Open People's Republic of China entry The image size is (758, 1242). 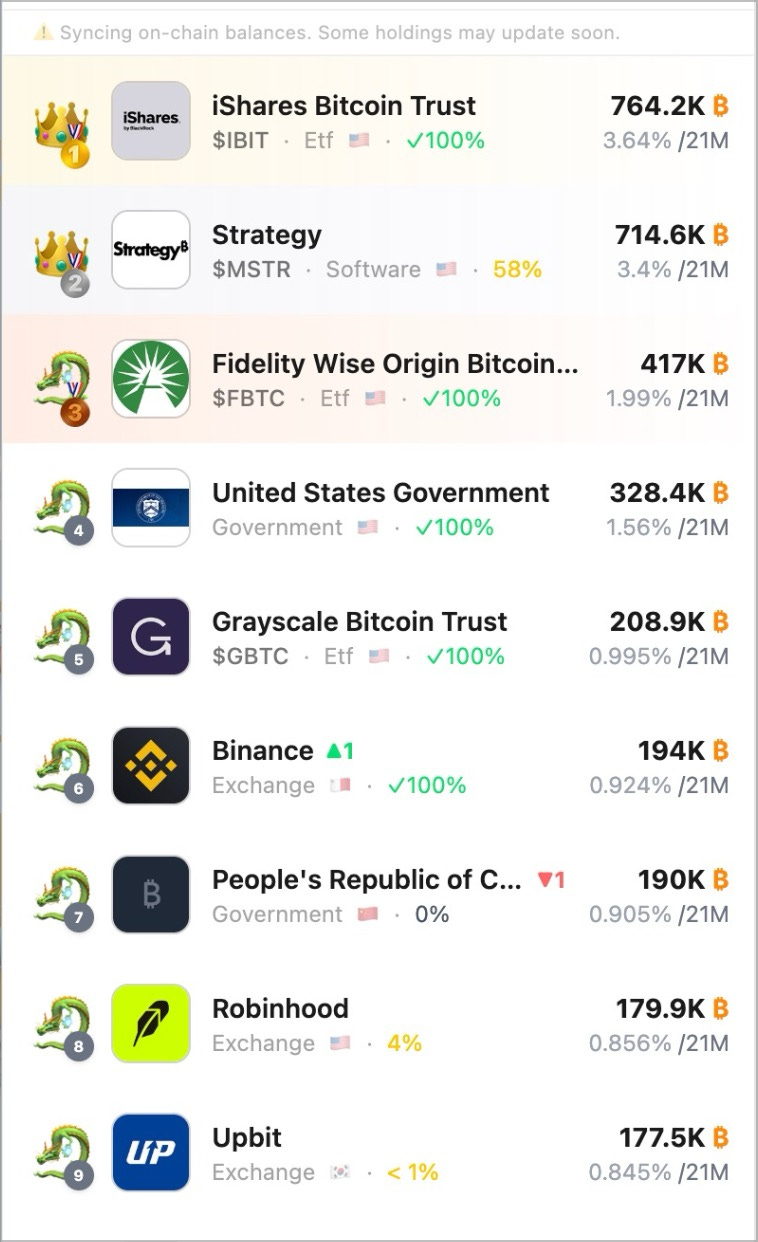(x=379, y=895)
